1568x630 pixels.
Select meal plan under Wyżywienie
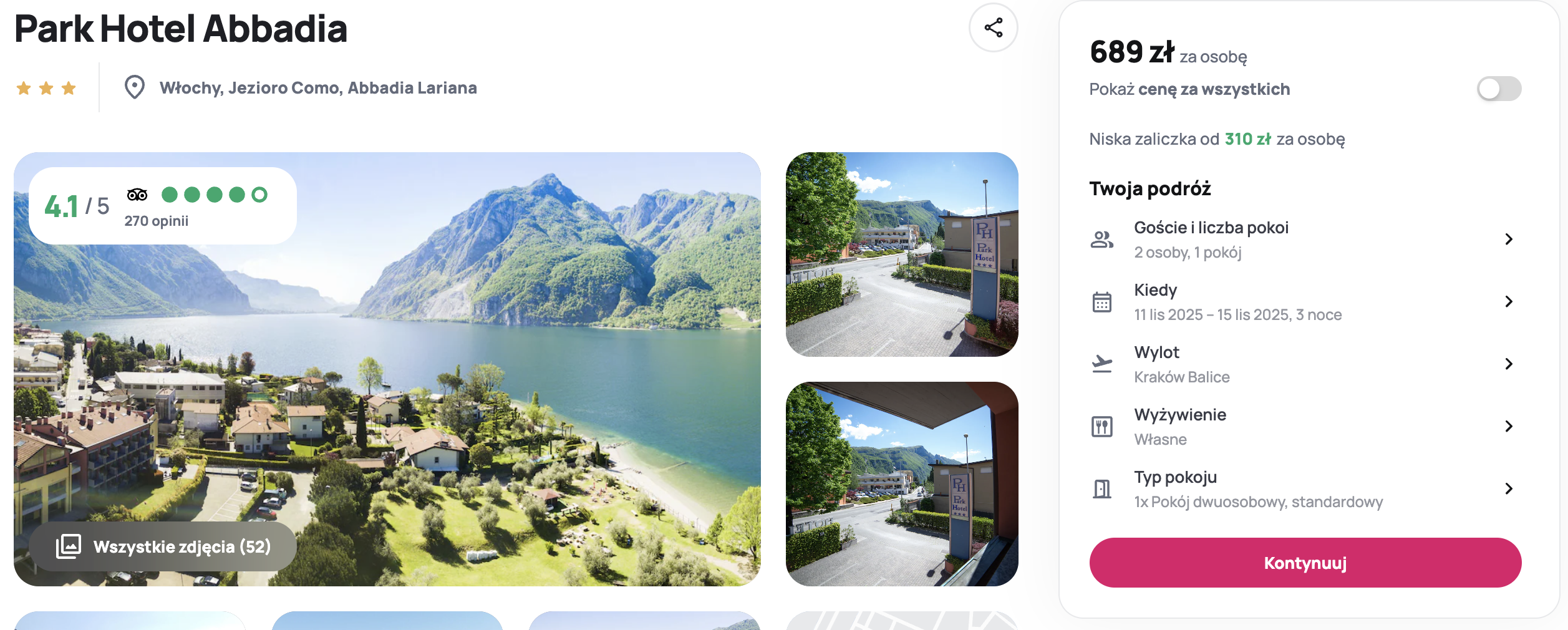tap(1305, 427)
